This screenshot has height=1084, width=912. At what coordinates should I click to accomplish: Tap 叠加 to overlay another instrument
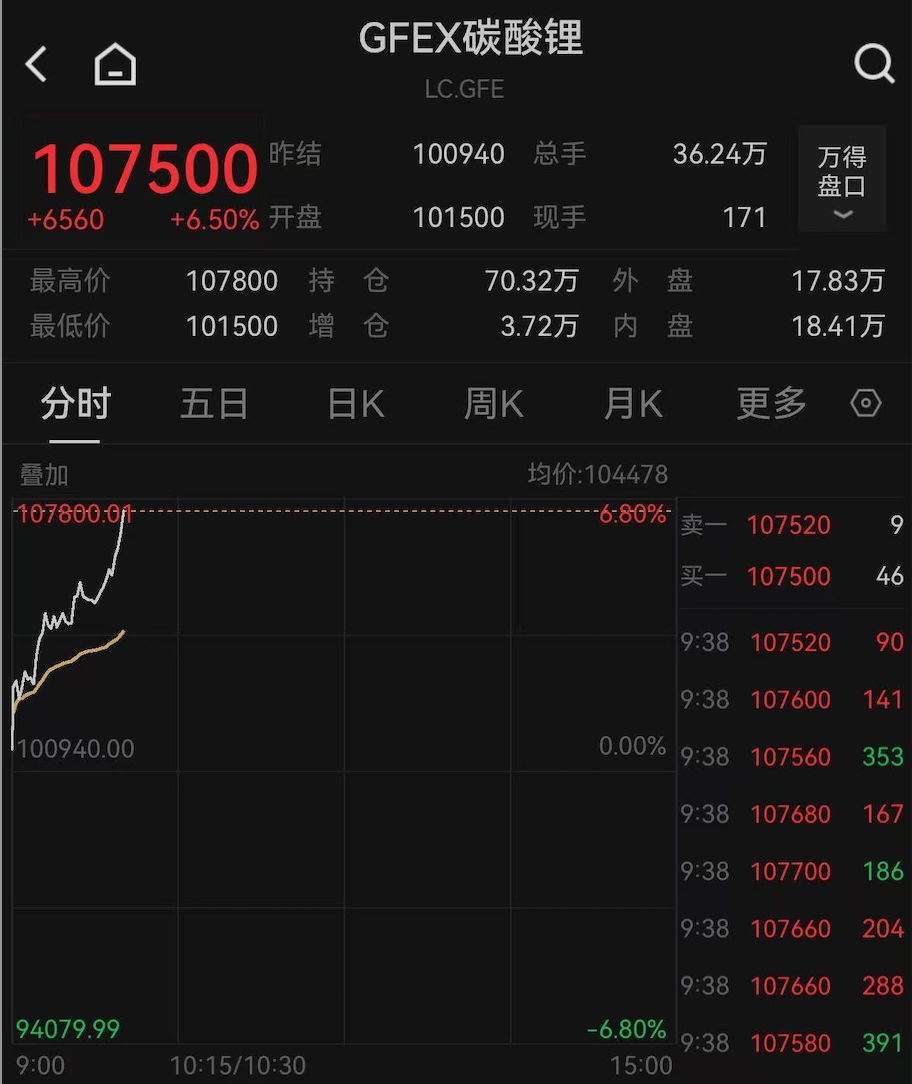tap(44, 475)
